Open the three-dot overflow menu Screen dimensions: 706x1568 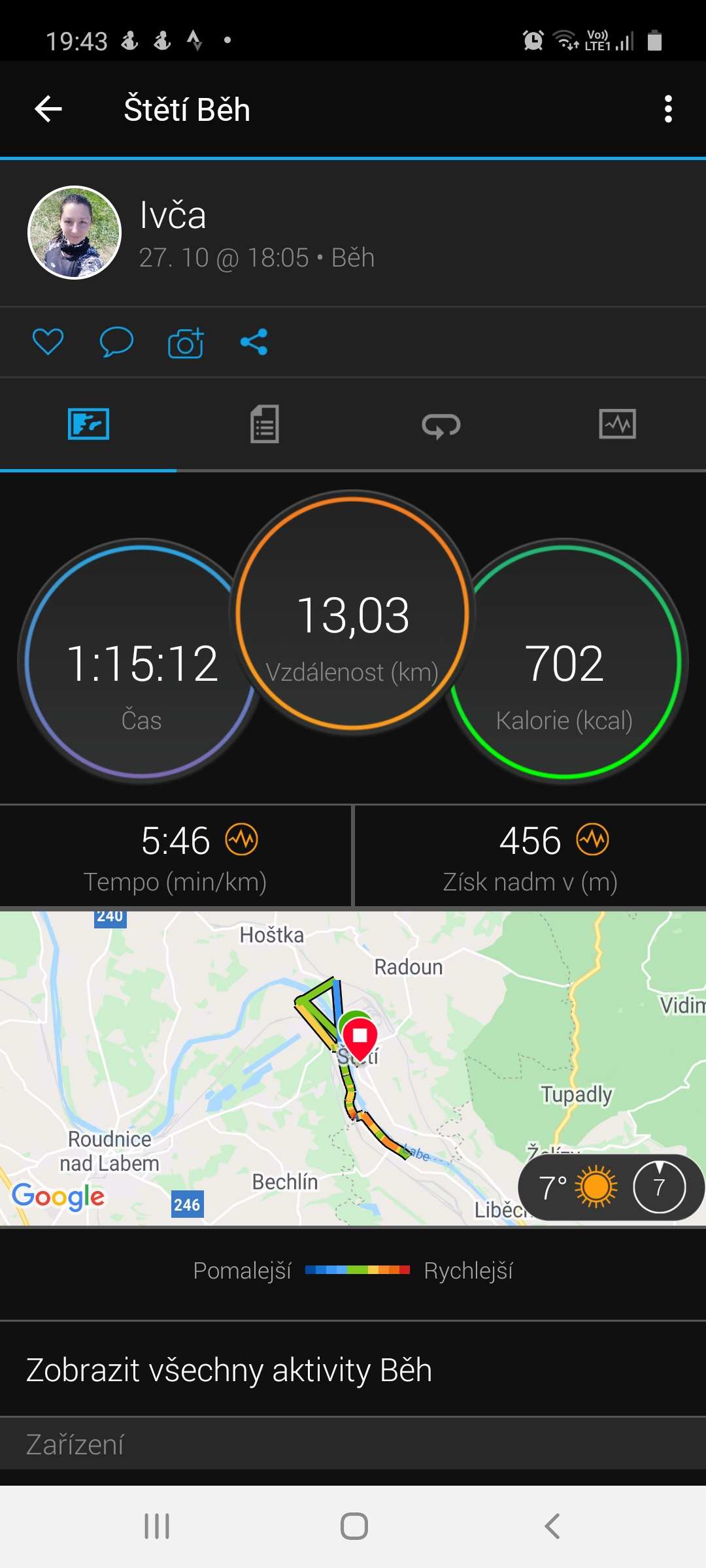(x=668, y=108)
